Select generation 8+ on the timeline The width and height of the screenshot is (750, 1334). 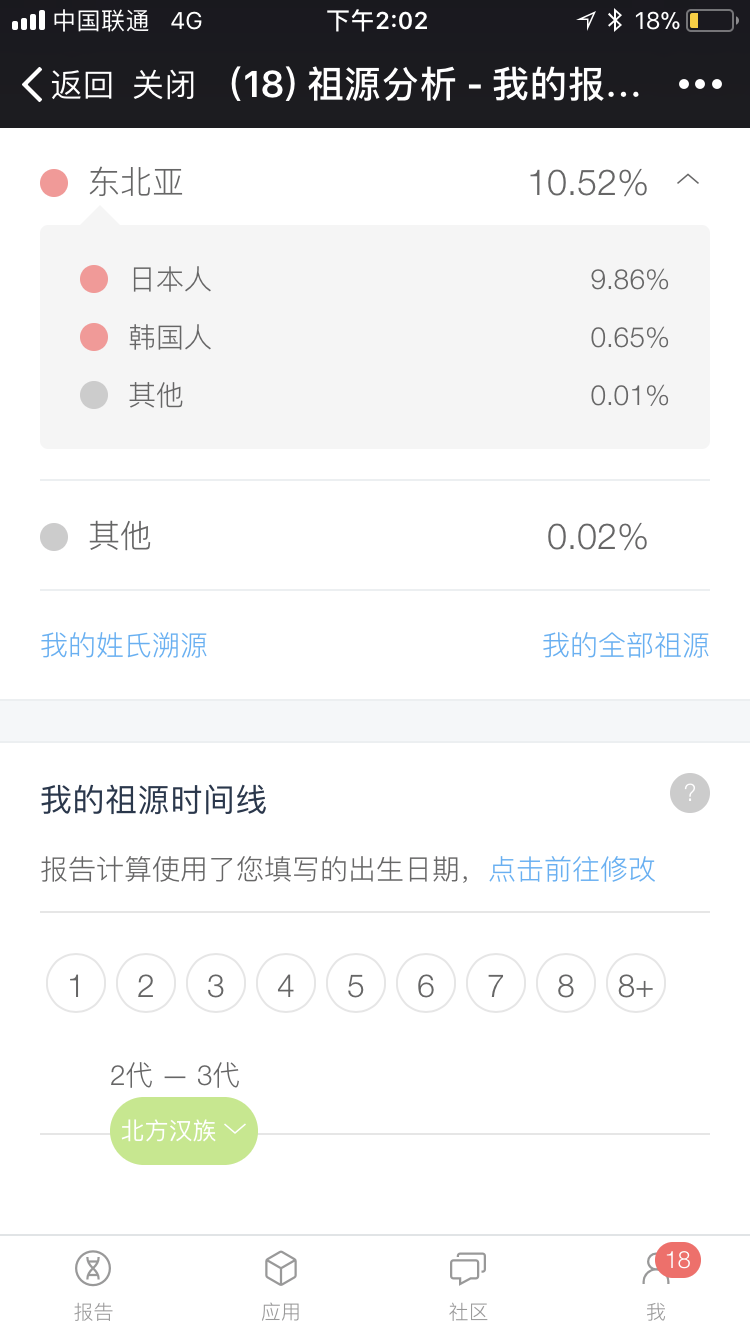636,984
